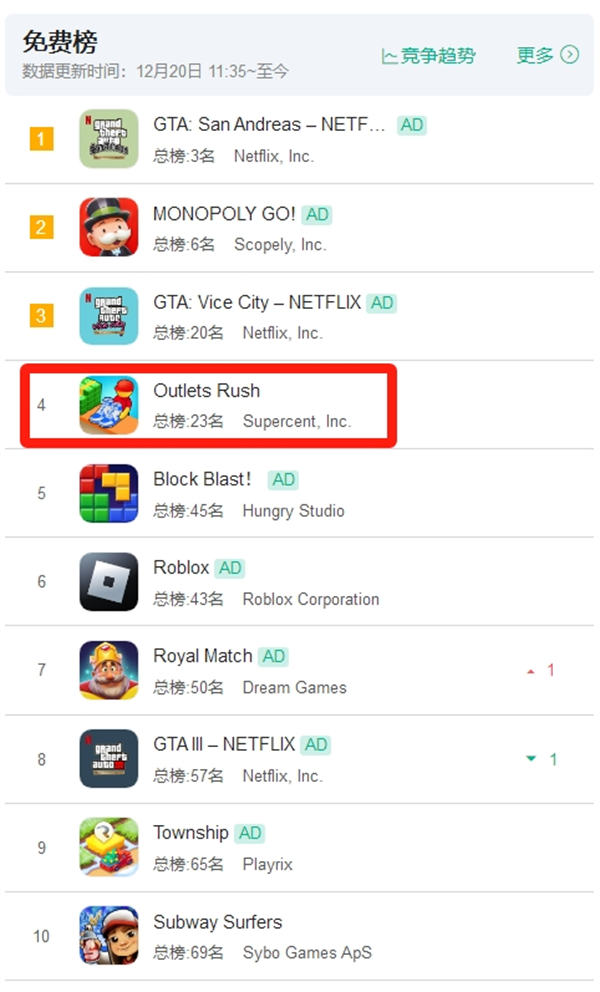Open Outlets Rush by Supercent

[x=206, y=391]
